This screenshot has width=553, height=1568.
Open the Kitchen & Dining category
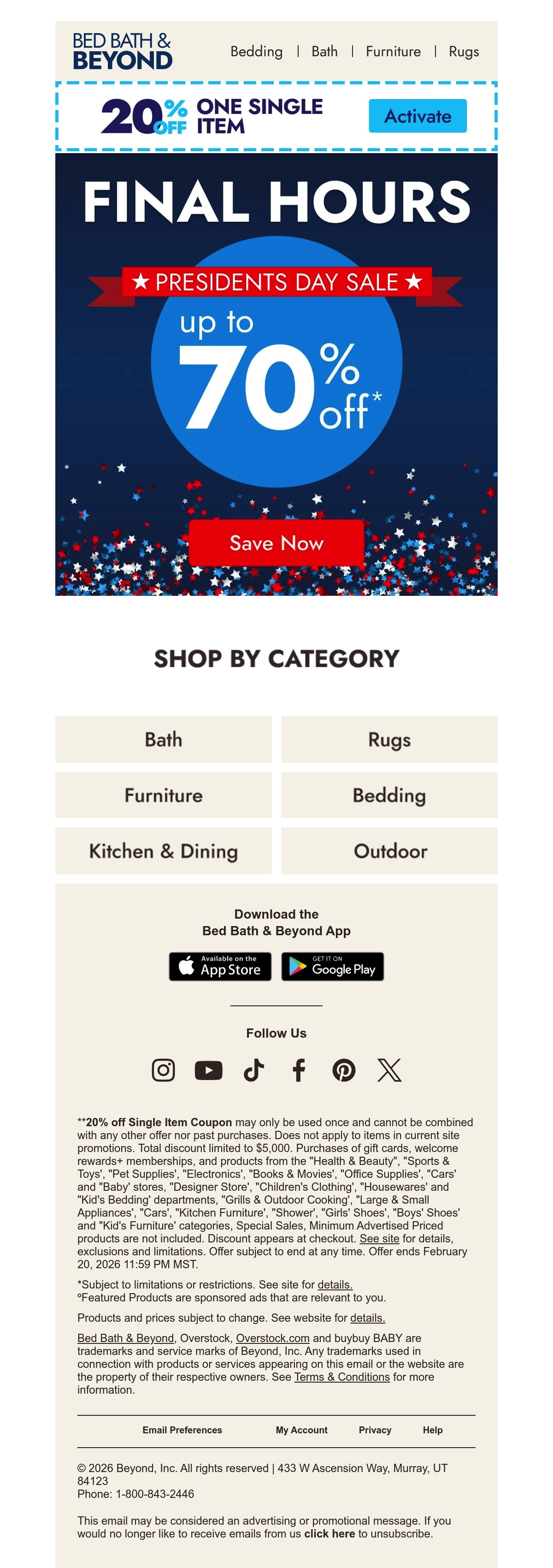click(164, 850)
